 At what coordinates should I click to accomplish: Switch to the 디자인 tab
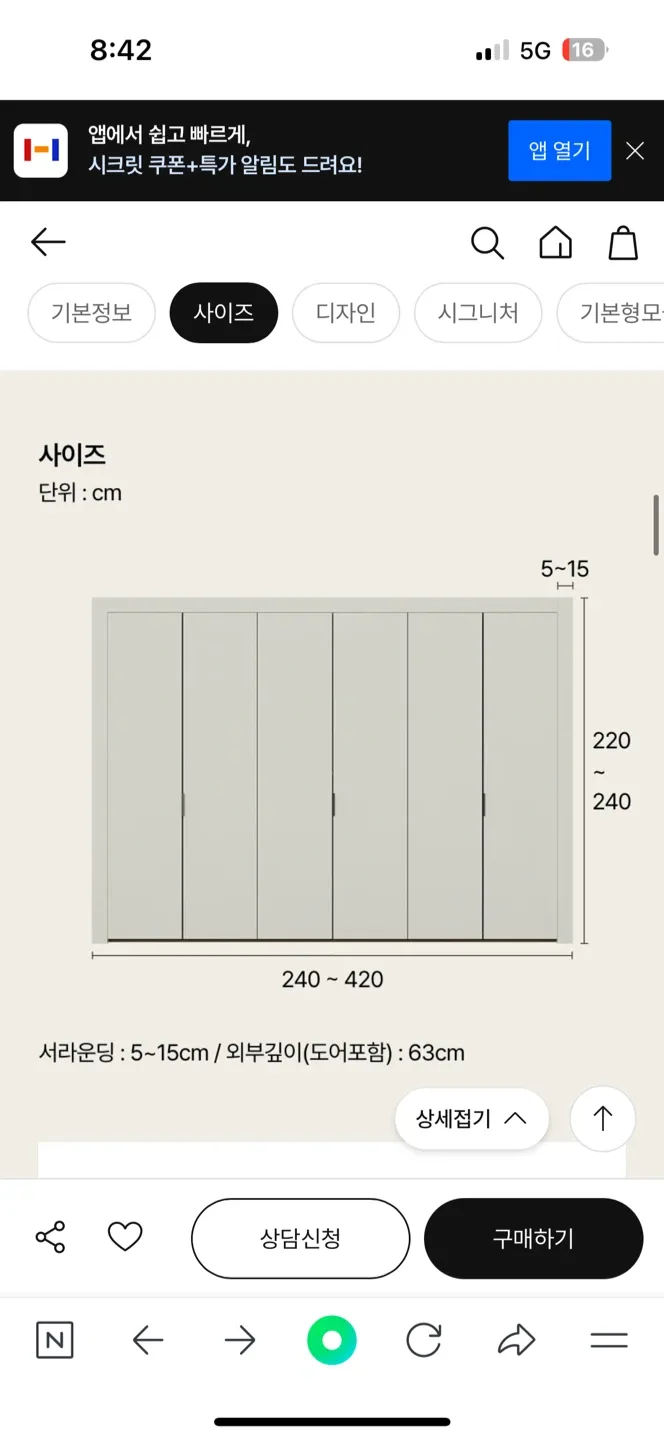point(346,313)
